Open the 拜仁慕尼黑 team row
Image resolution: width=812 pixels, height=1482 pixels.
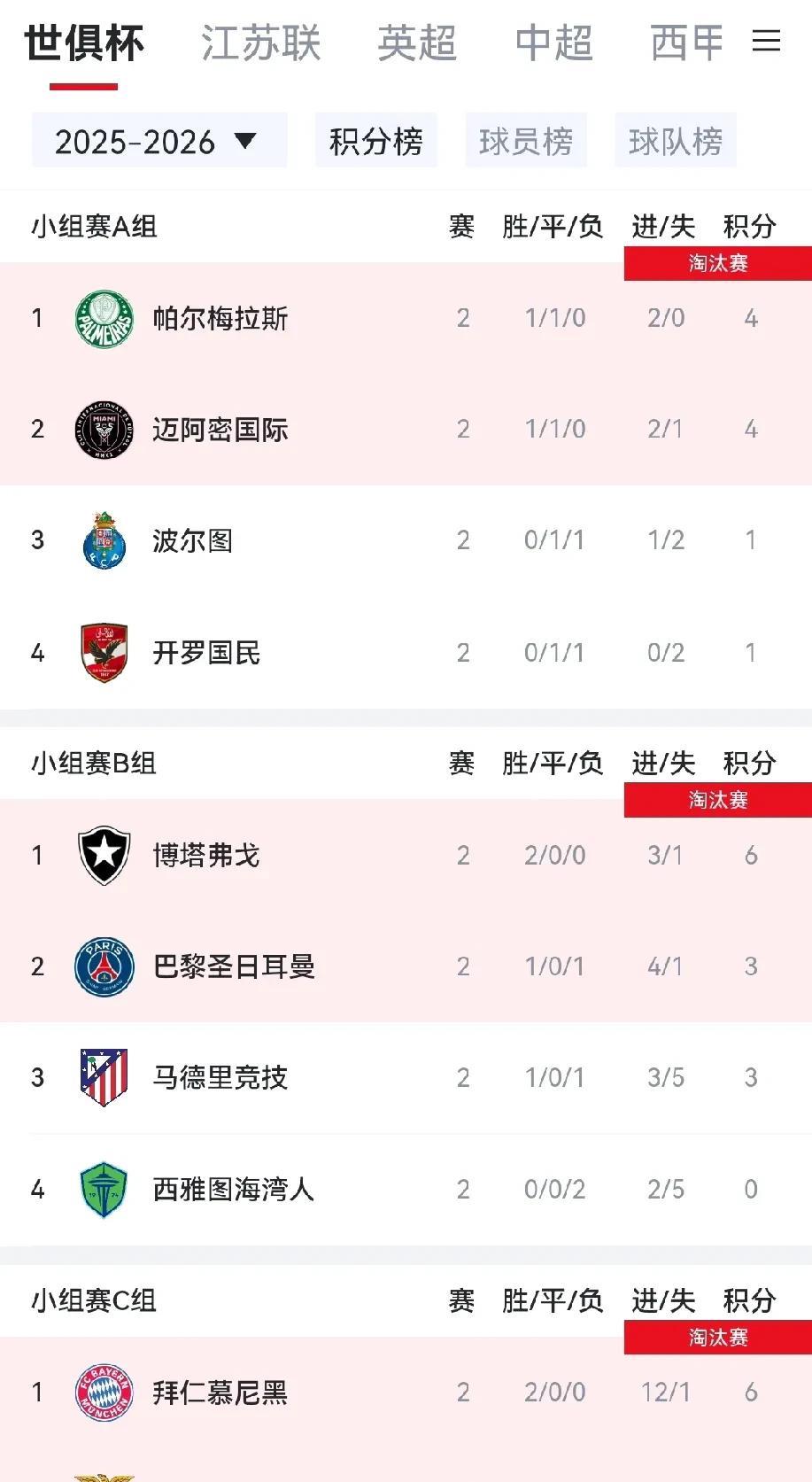pyautogui.click(x=406, y=1393)
